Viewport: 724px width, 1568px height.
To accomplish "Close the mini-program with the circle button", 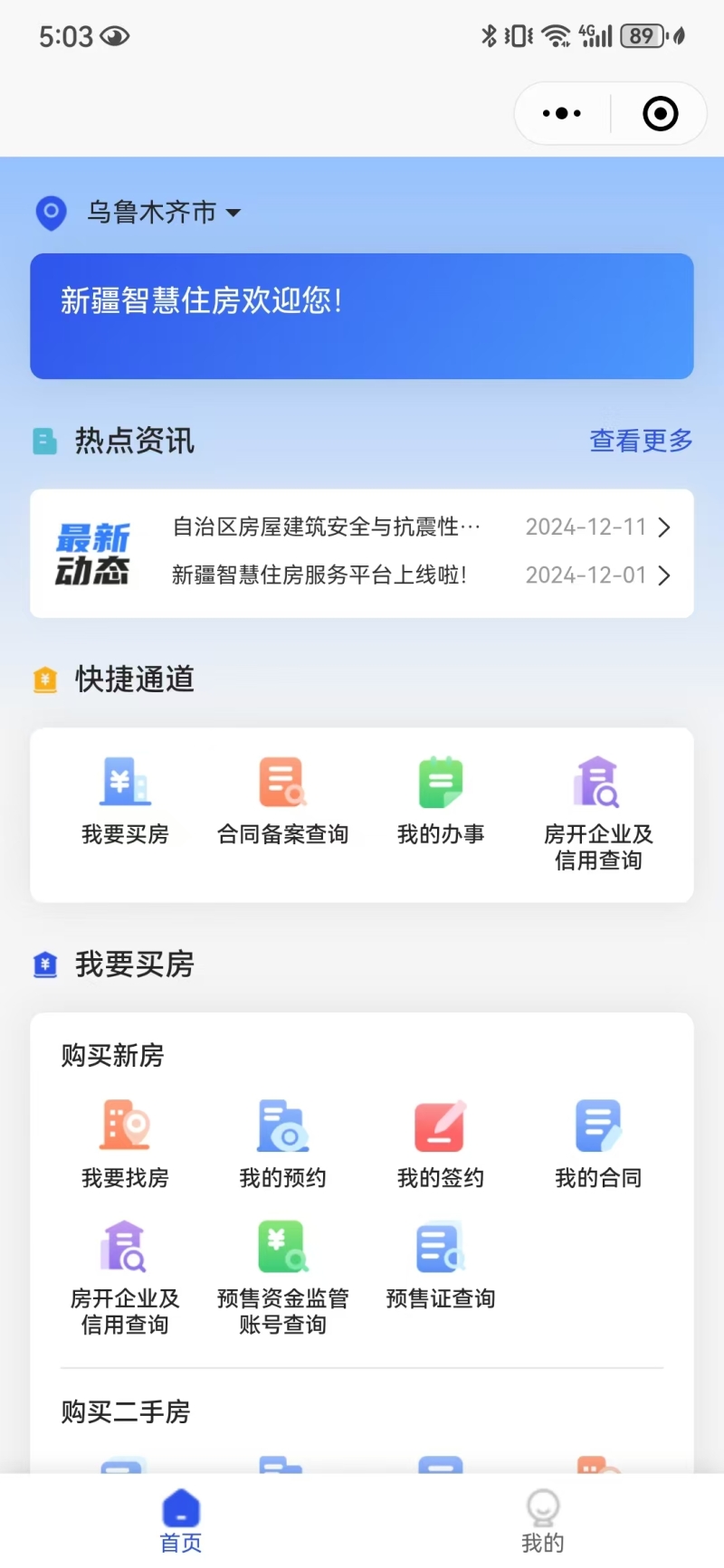I will tap(661, 114).
